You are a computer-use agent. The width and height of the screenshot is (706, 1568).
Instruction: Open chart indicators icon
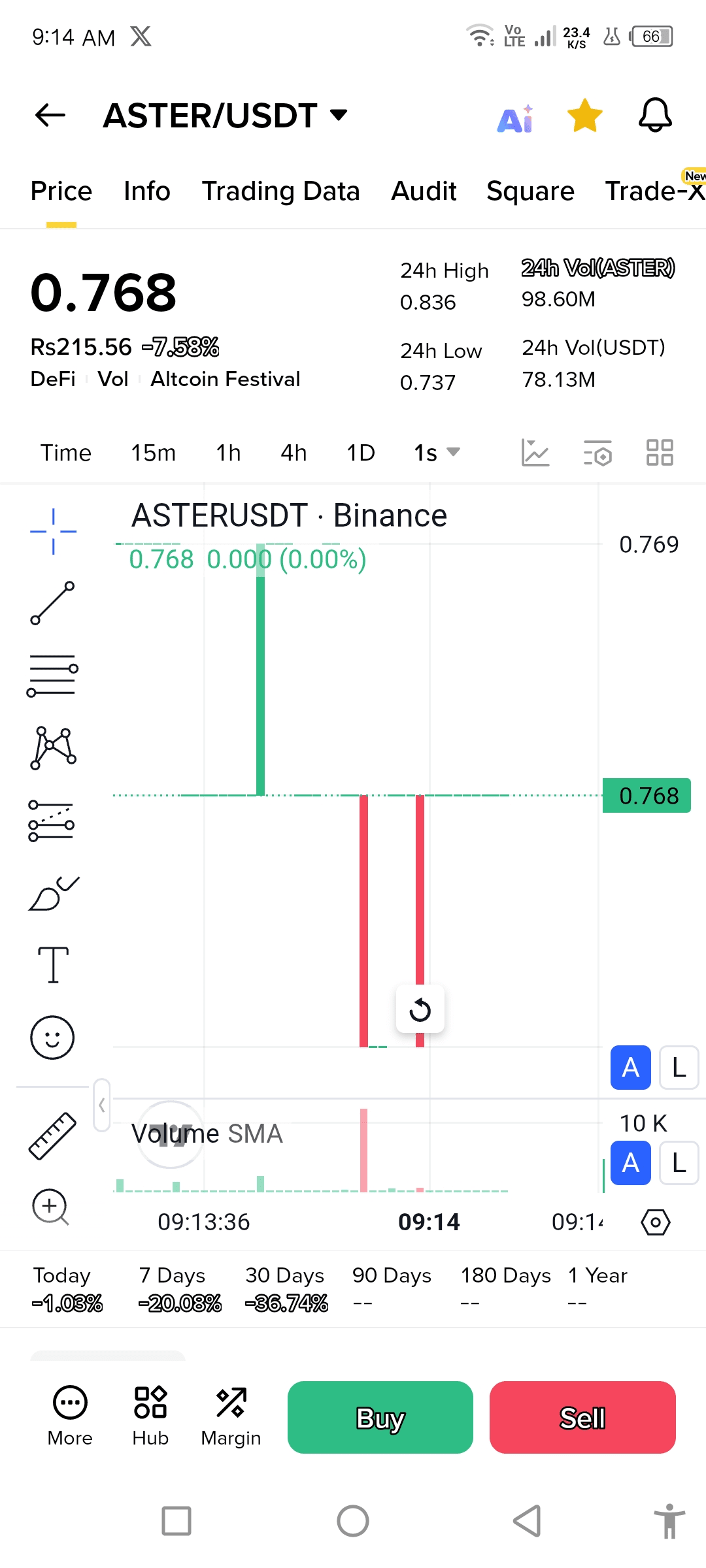pyautogui.click(x=535, y=453)
